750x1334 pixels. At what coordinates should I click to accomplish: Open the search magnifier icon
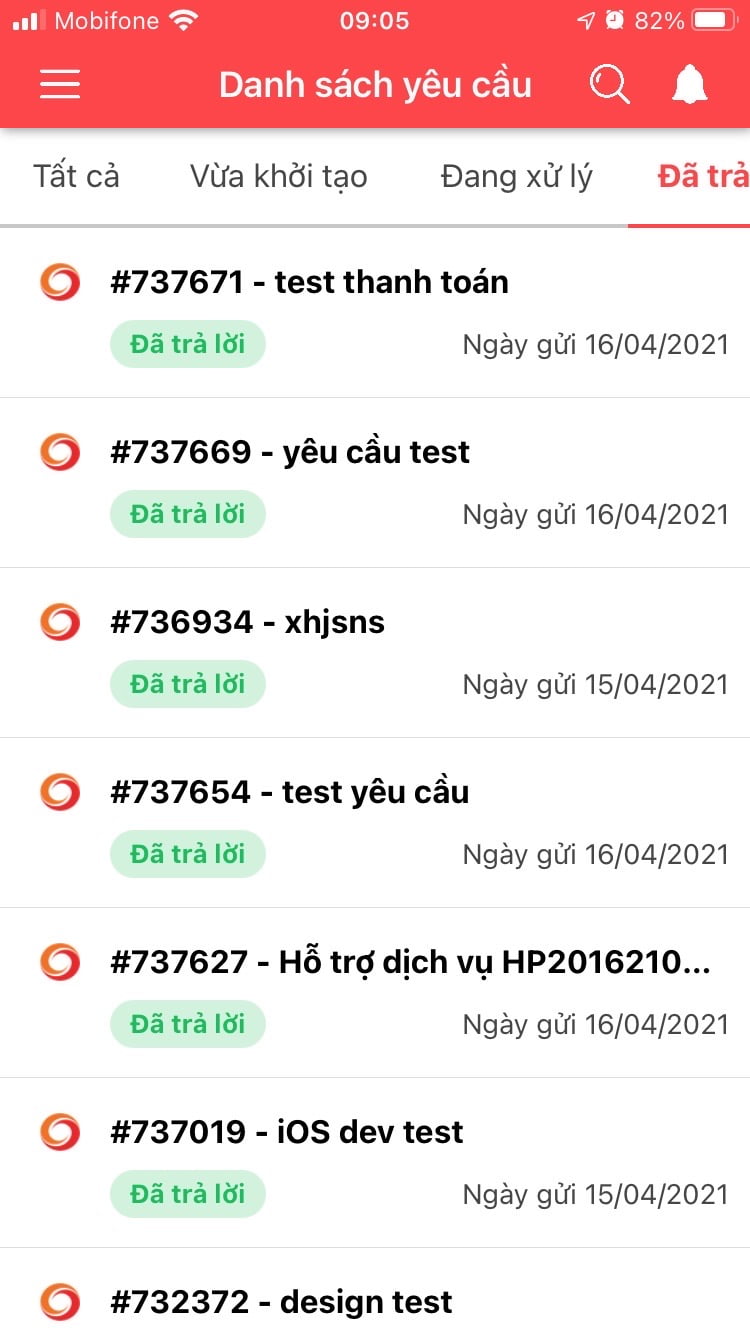[609, 84]
